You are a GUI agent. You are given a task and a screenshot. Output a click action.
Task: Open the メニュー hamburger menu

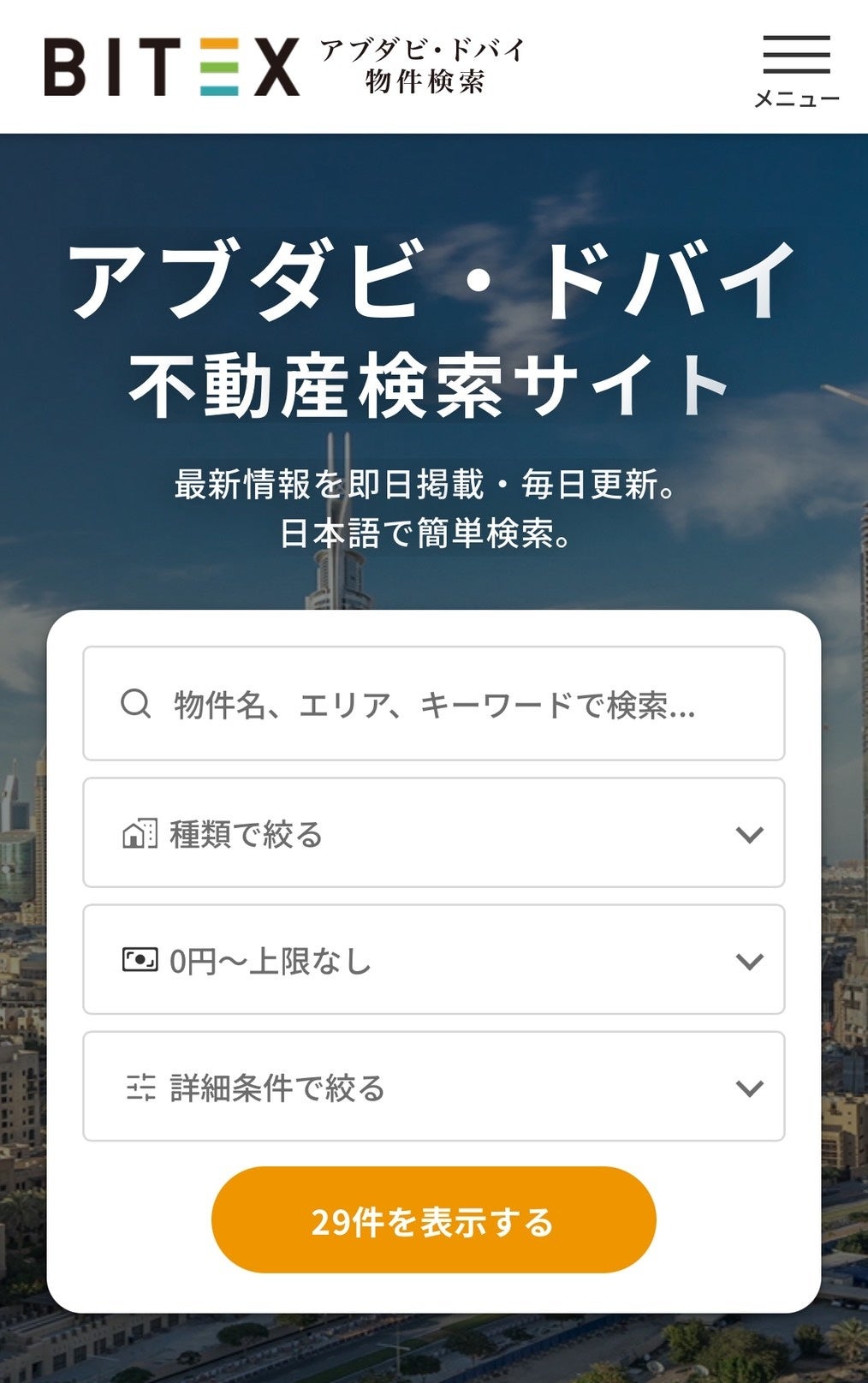[796, 71]
